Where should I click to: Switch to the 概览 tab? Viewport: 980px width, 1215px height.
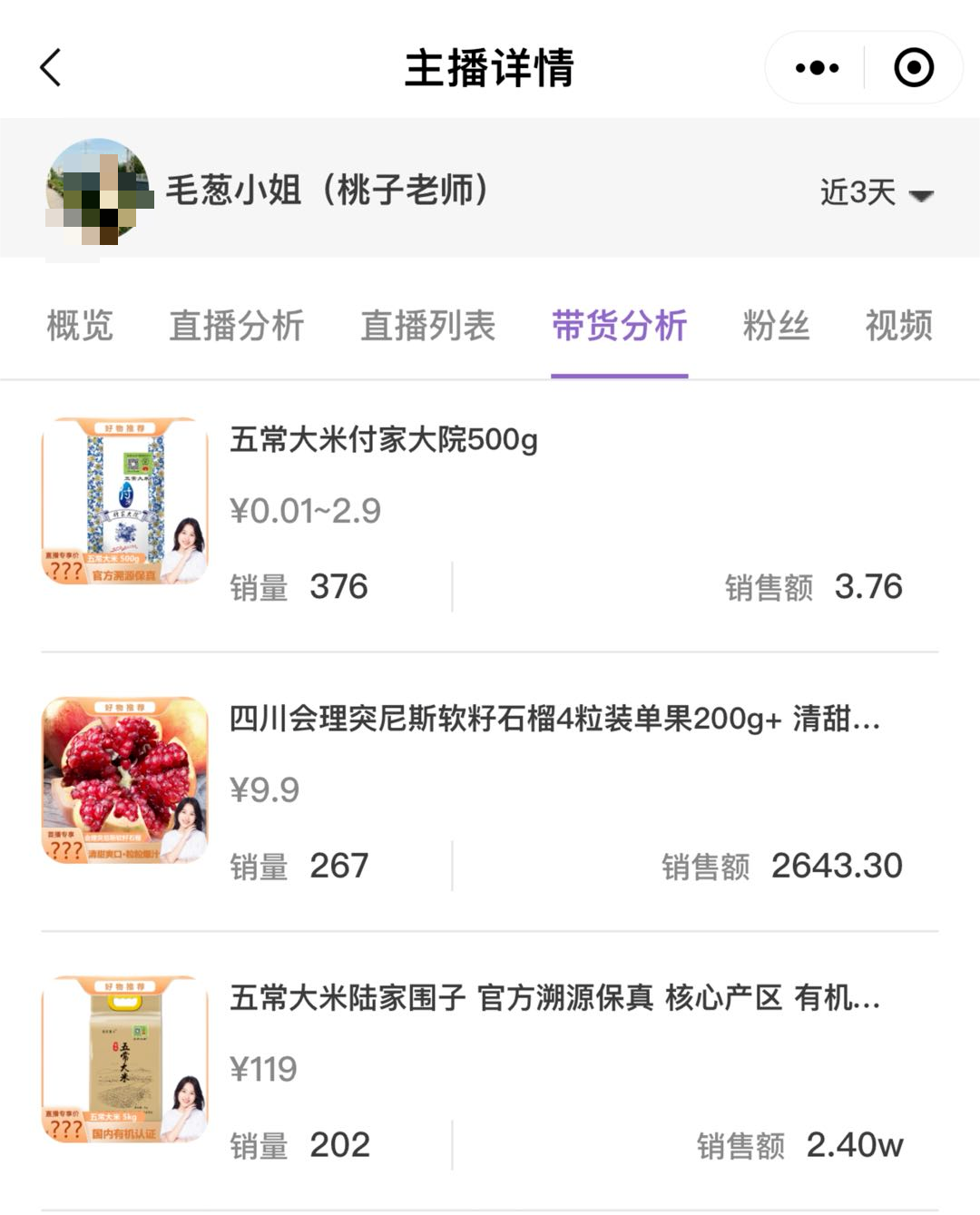point(80,326)
